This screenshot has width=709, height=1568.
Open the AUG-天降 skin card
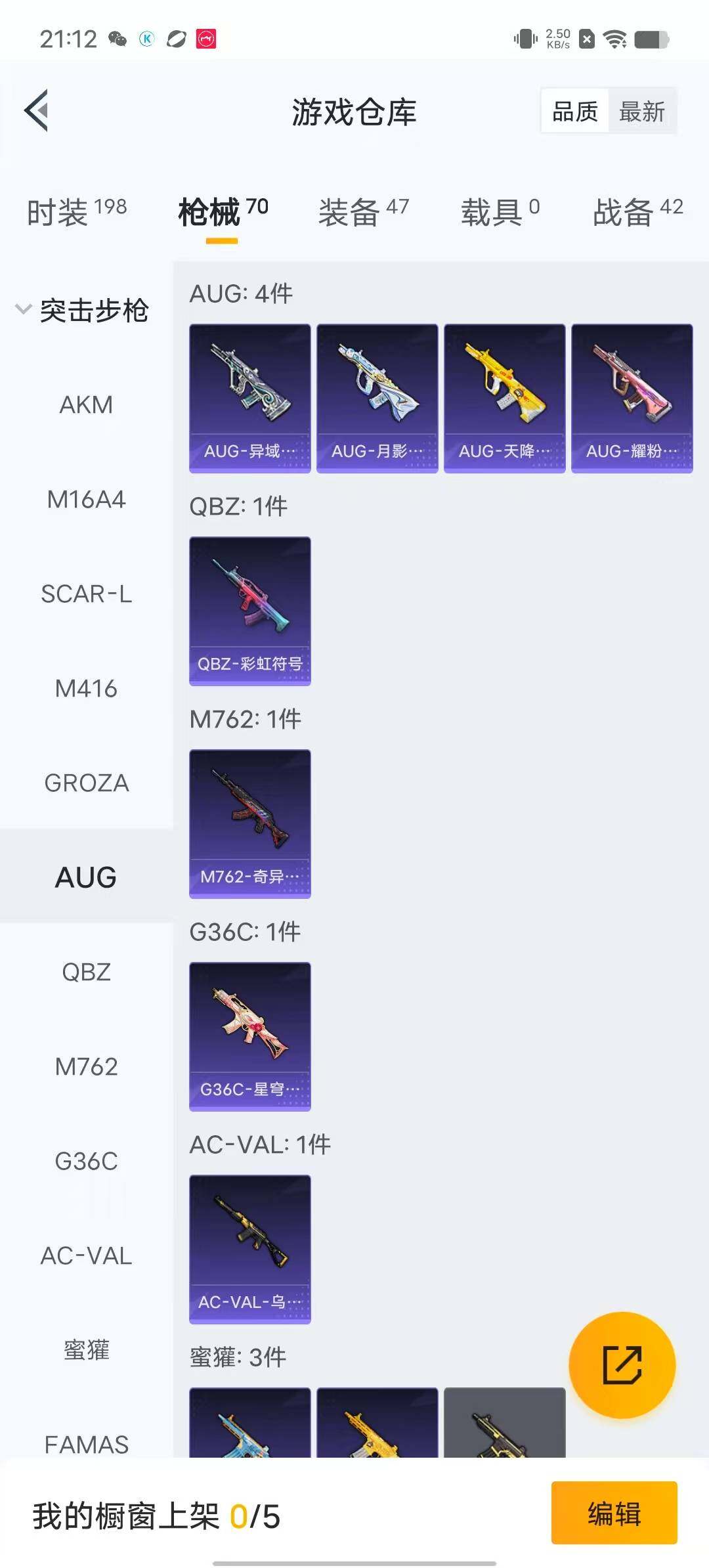click(504, 398)
